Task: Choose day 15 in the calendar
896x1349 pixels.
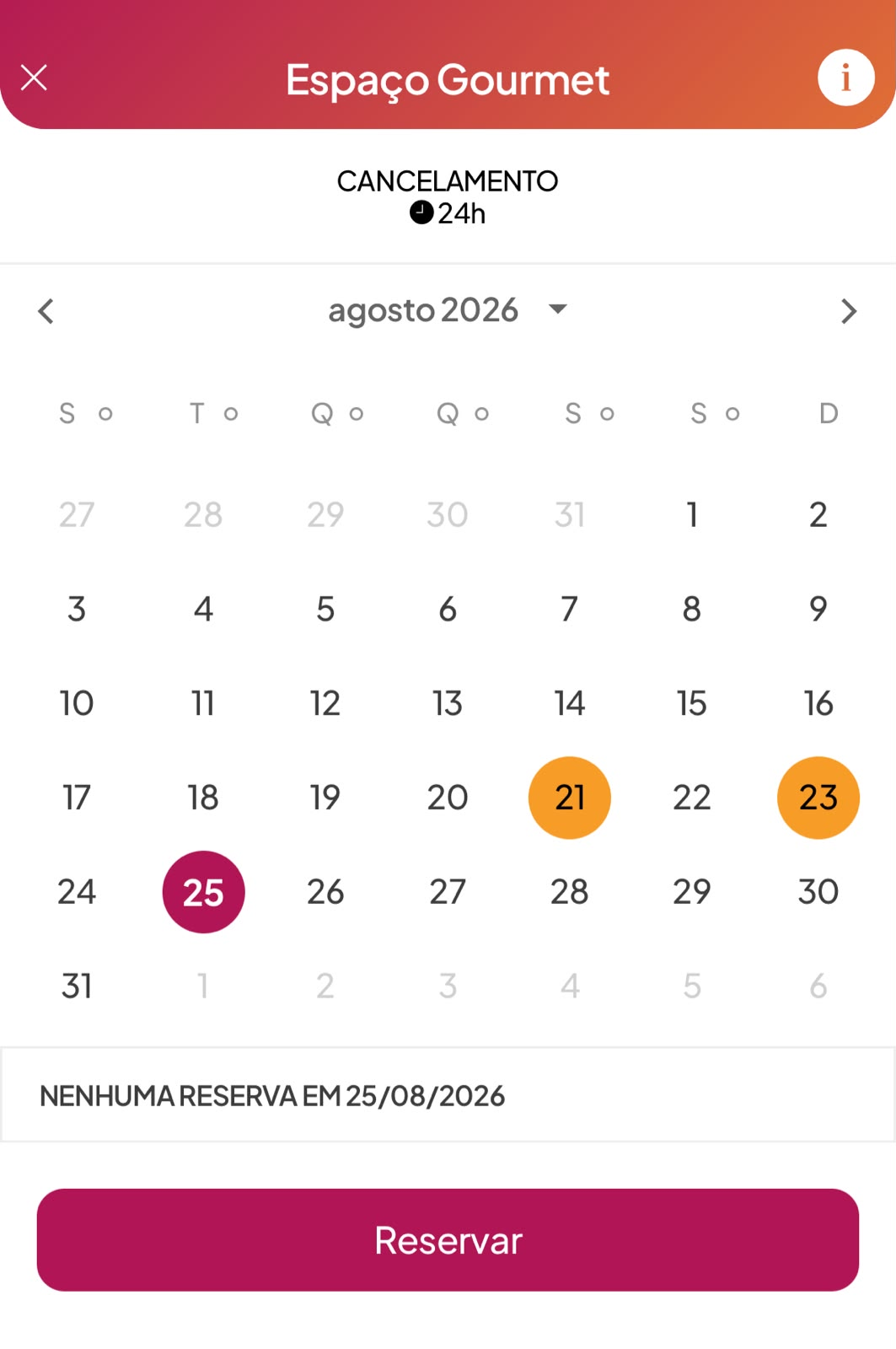Action: [692, 703]
